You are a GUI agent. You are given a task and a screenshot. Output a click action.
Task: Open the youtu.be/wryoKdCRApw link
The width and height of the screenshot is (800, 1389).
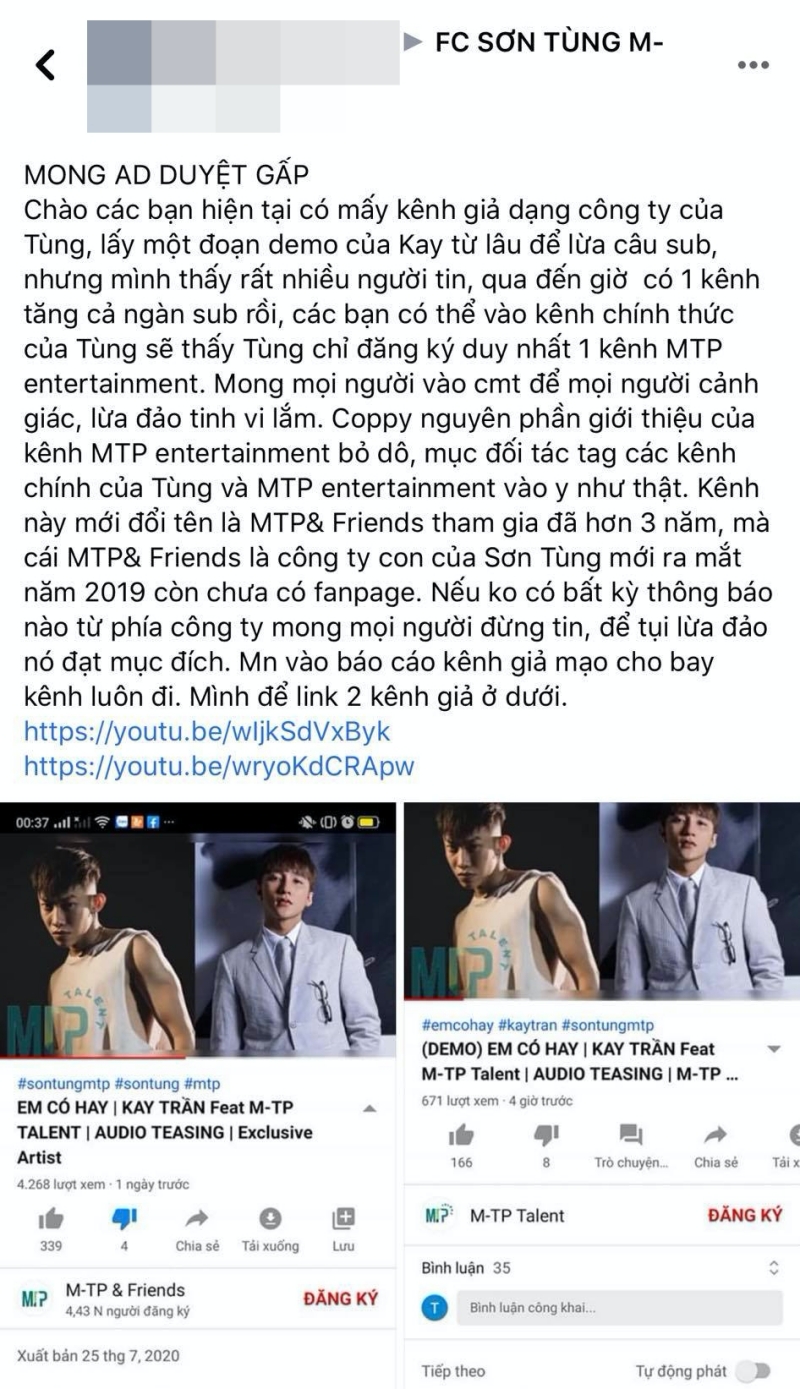click(x=219, y=766)
